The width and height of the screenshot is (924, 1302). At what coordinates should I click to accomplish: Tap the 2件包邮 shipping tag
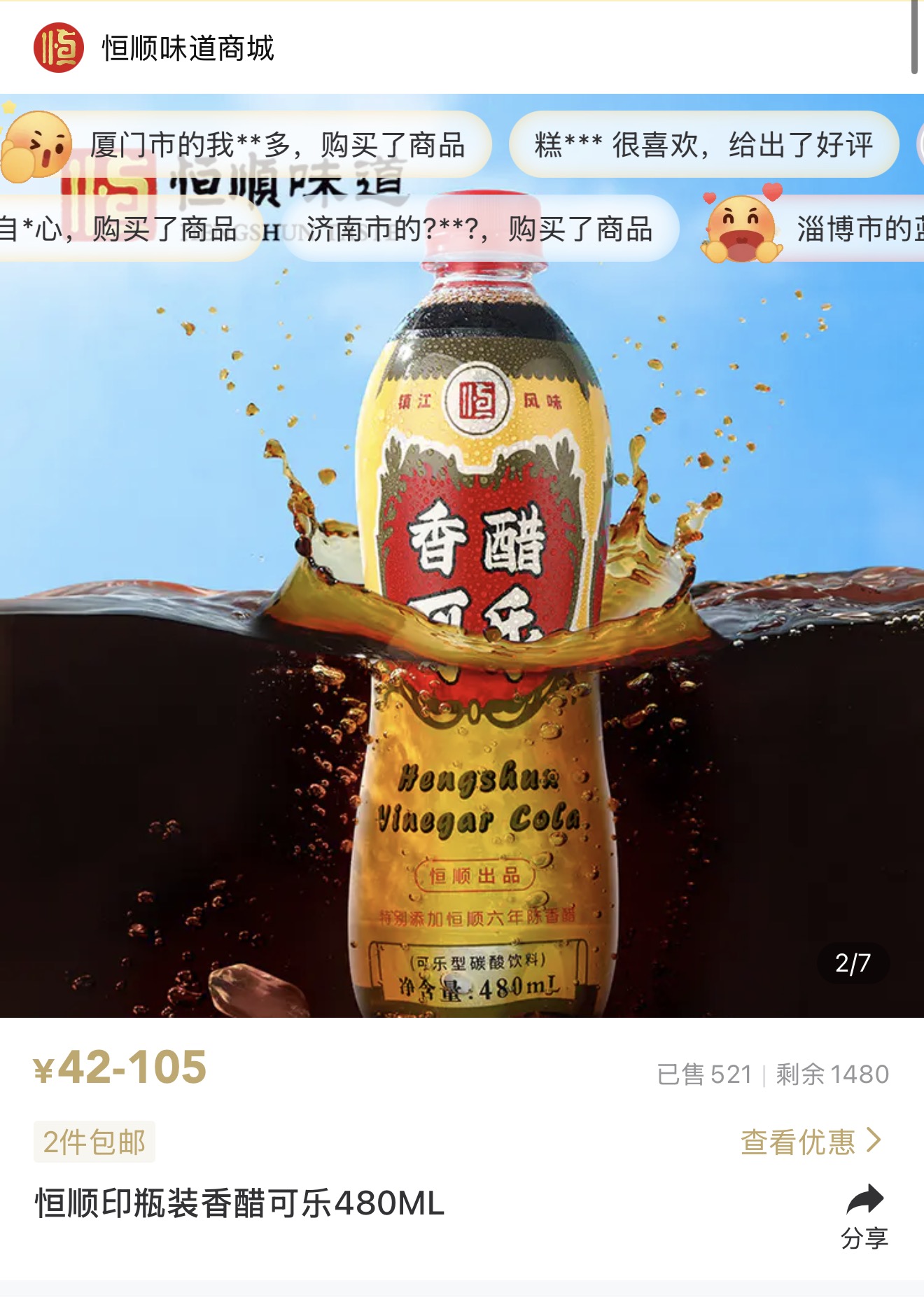coord(94,1142)
